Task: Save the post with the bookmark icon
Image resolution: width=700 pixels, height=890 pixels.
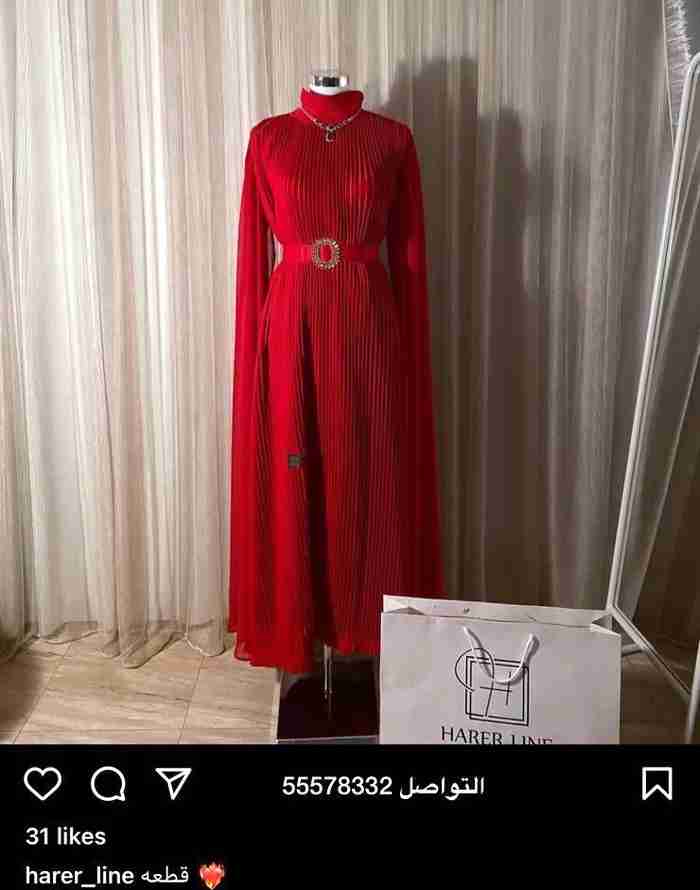Action: (656, 785)
